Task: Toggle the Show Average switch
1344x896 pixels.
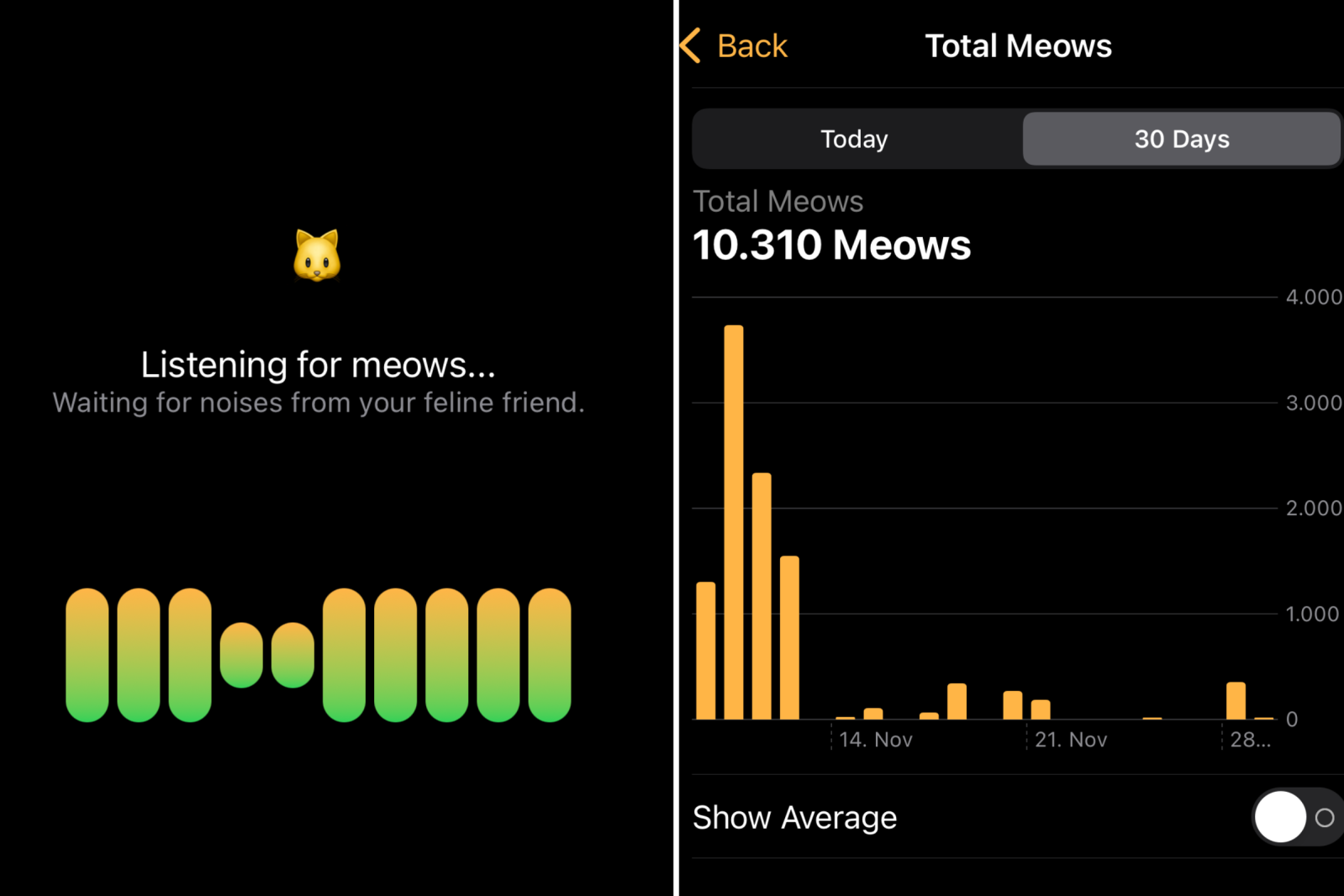Action: [x=1296, y=817]
